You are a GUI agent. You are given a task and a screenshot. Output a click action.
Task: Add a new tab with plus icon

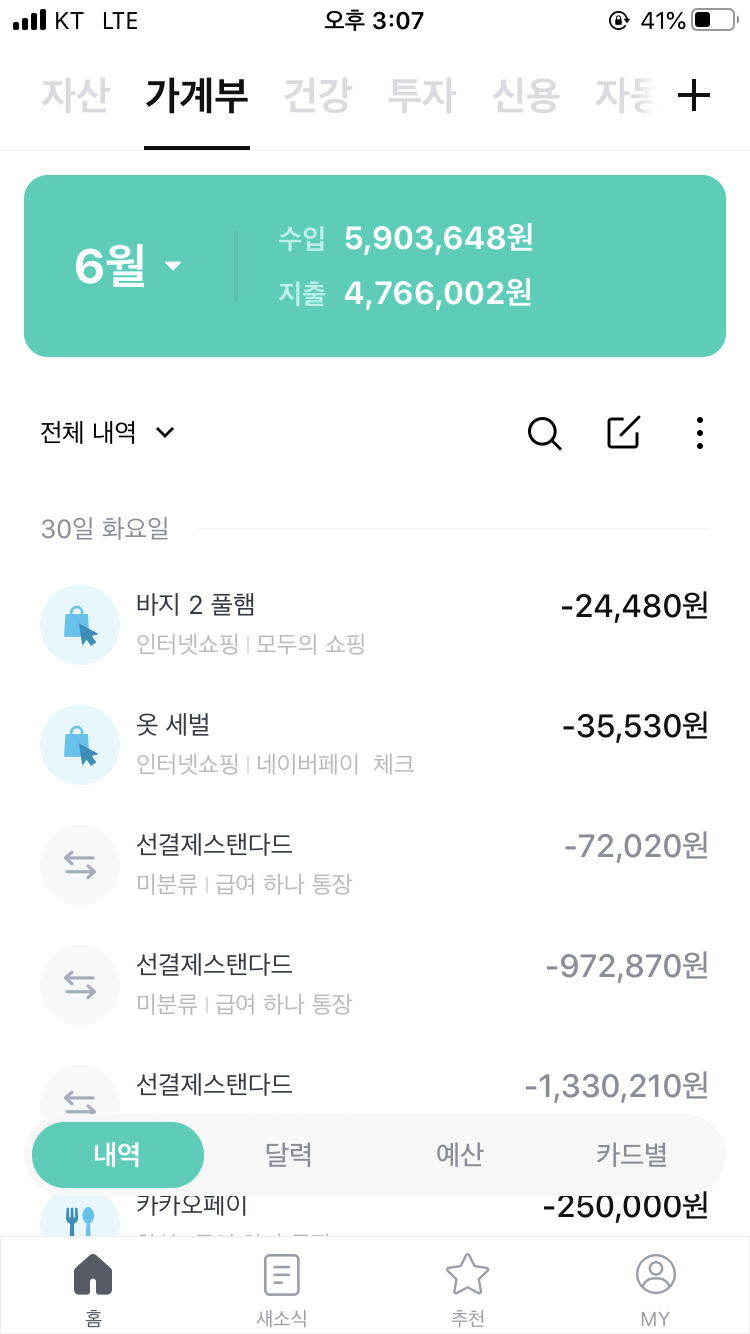pyautogui.click(x=693, y=96)
